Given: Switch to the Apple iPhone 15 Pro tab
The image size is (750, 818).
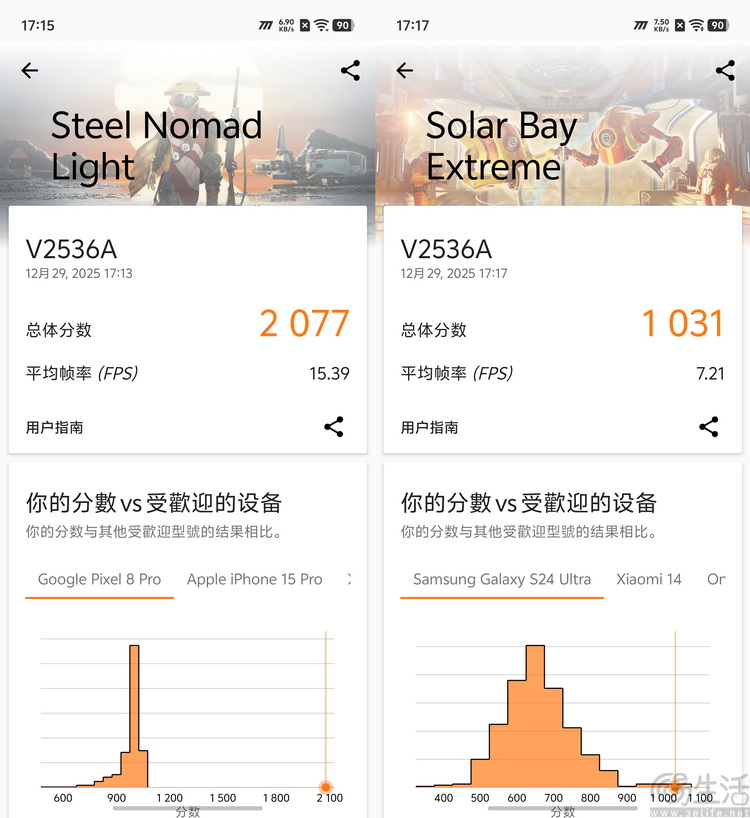Looking at the screenshot, I should (254, 579).
